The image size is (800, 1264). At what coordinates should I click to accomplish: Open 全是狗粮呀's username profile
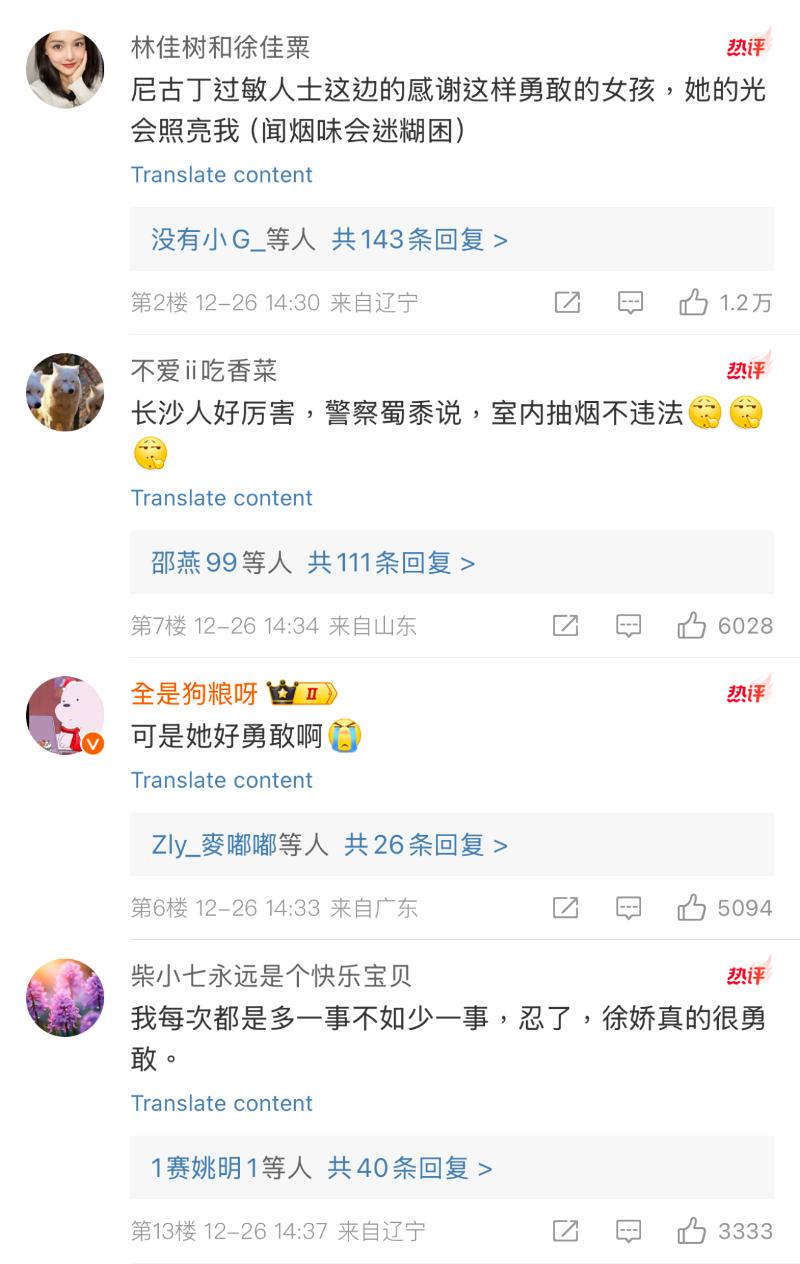coord(194,693)
